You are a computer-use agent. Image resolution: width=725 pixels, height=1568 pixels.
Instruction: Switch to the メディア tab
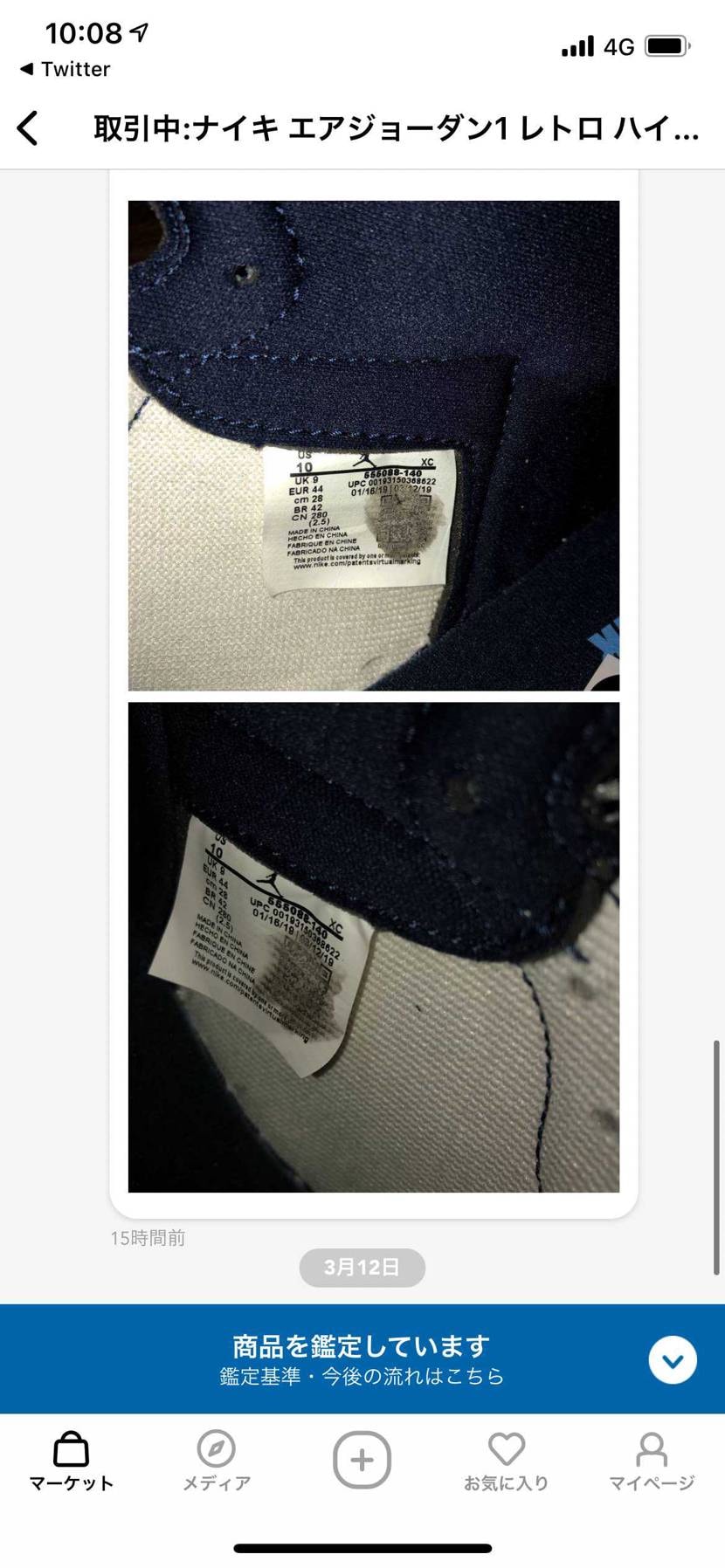[217, 1461]
